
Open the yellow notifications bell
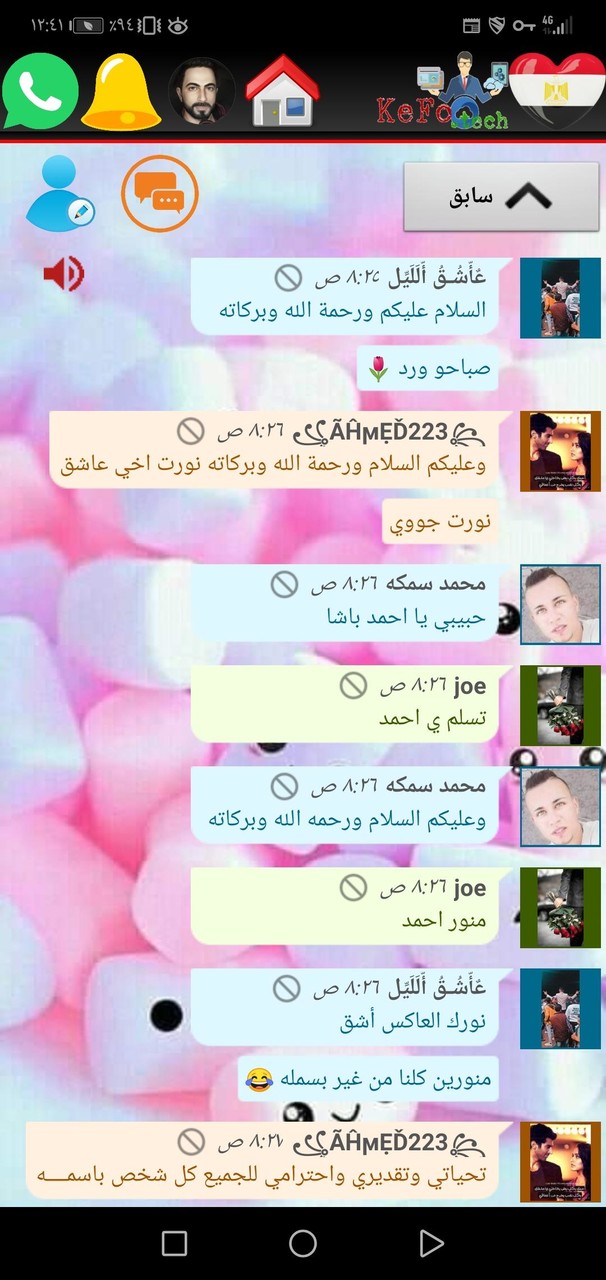click(121, 92)
